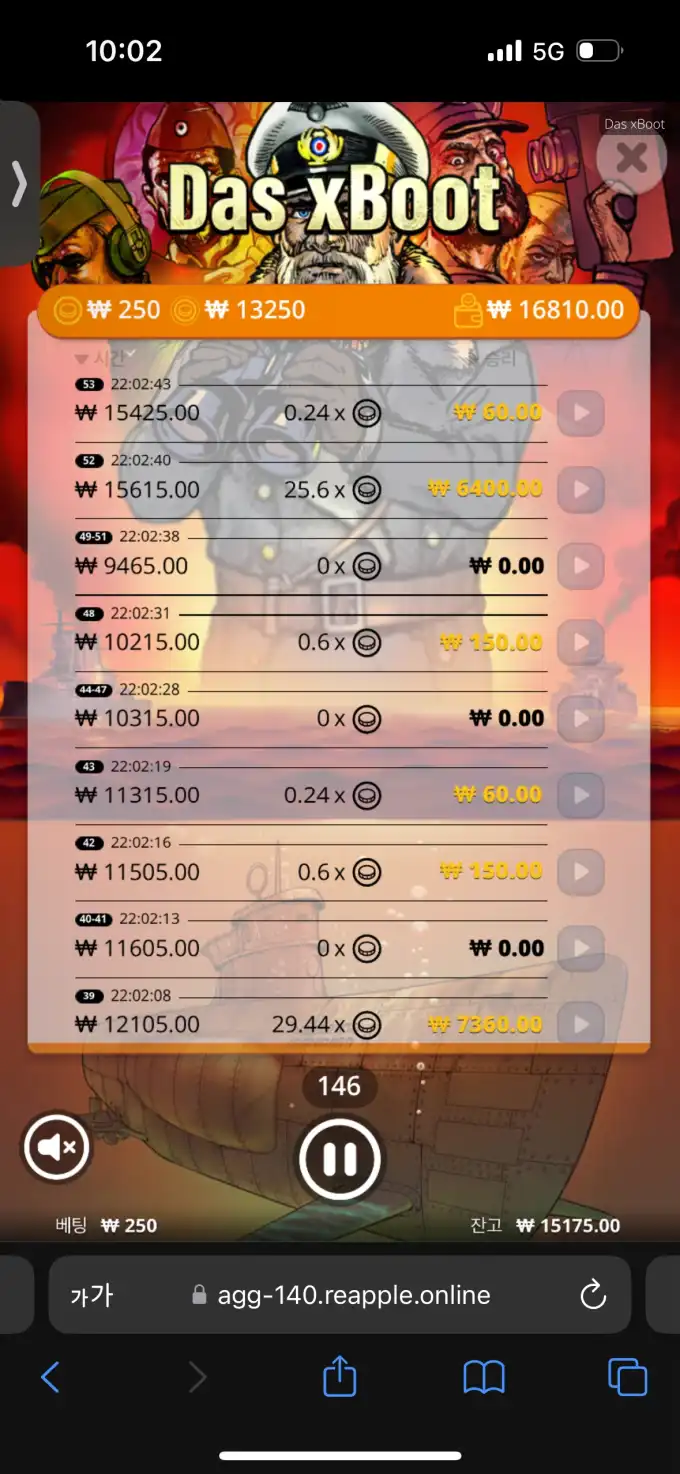The width and height of the screenshot is (680, 1474).
Task: Go back in the browser
Action: tap(50, 1377)
